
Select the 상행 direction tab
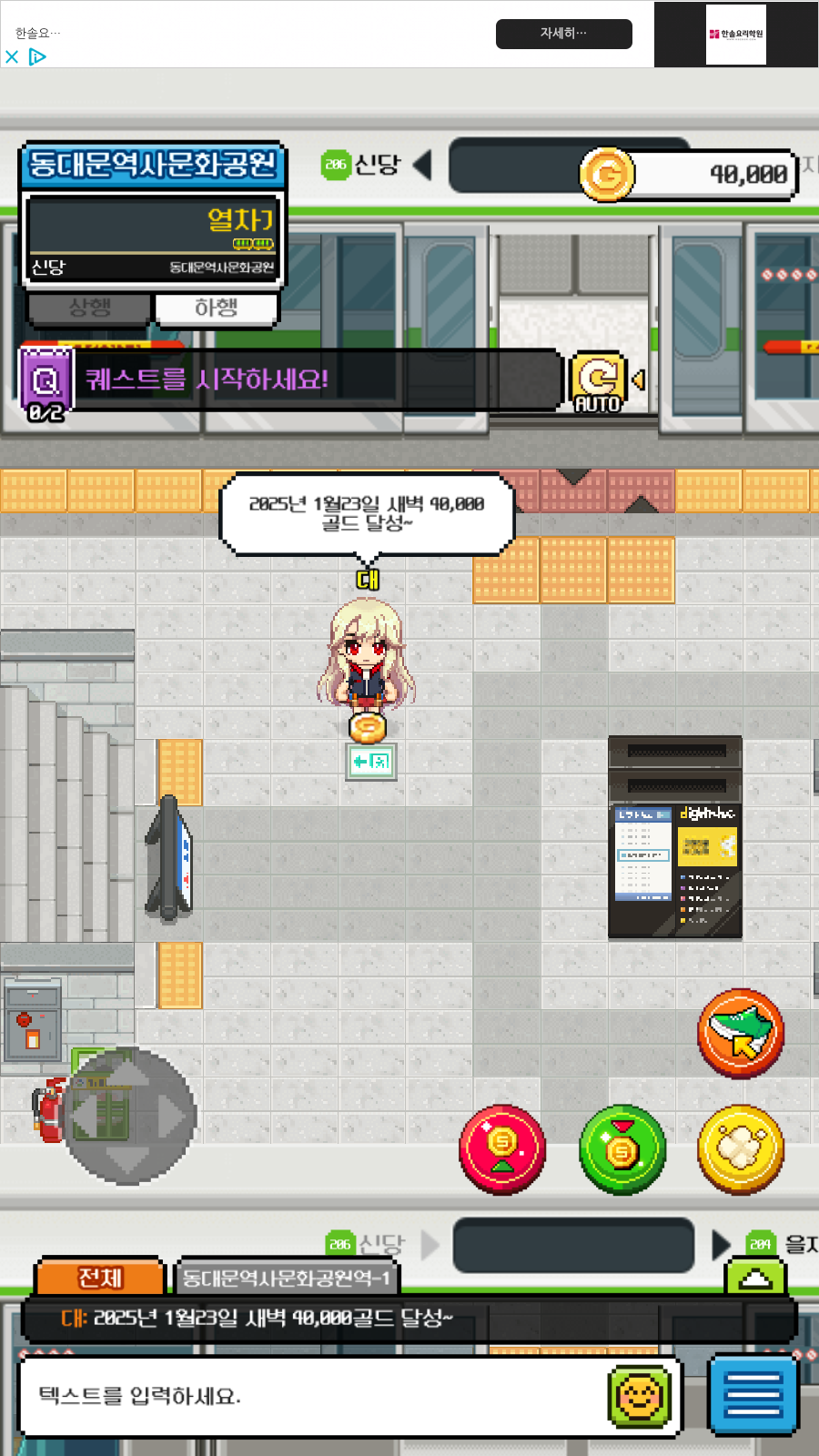[x=89, y=308]
